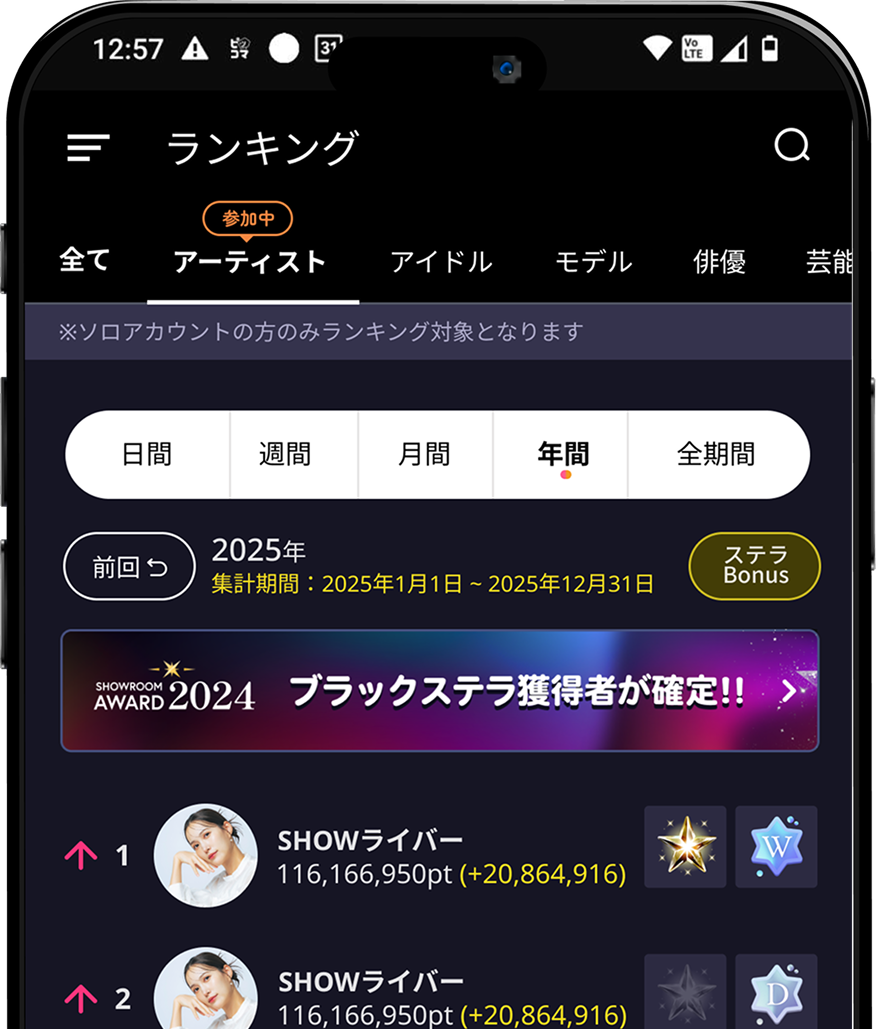Select the 週間 ranking period
The image size is (876, 1029).
point(285,454)
